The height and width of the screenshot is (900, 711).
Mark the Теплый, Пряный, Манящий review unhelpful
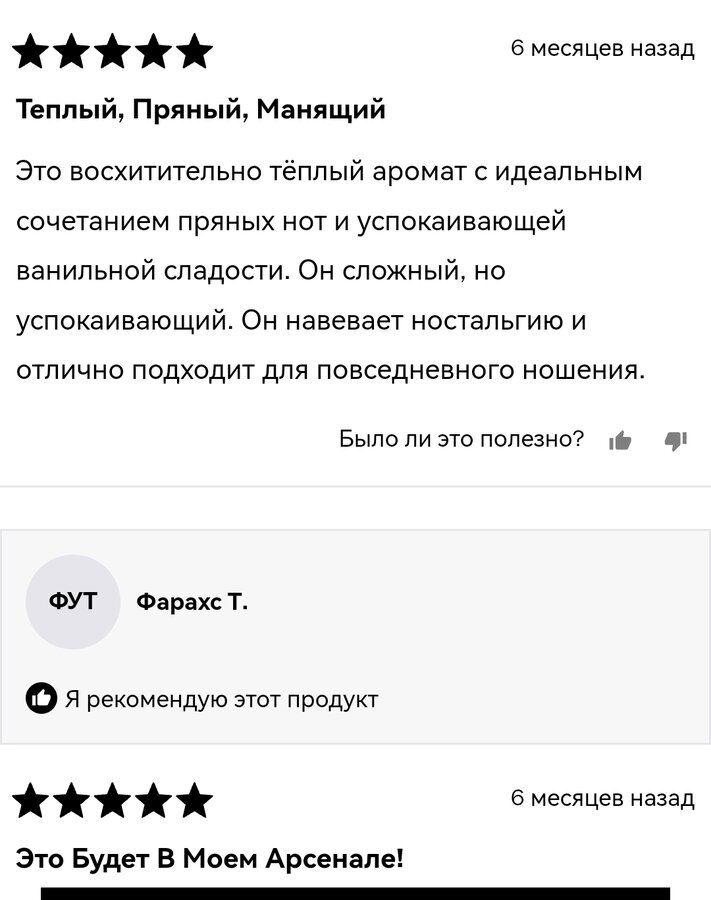click(x=676, y=440)
